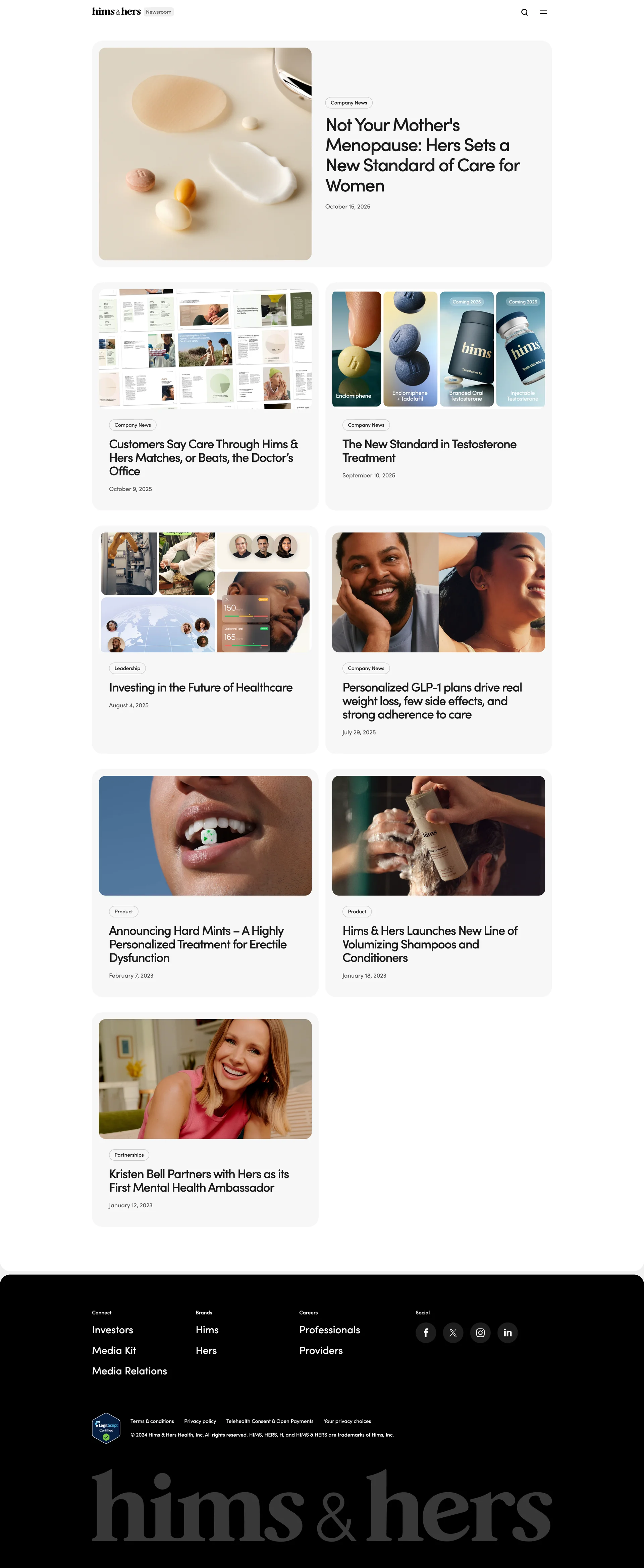Screen dimensions: 644x1568
Task: Open the Media Relations footer link
Action: [x=129, y=1371]
